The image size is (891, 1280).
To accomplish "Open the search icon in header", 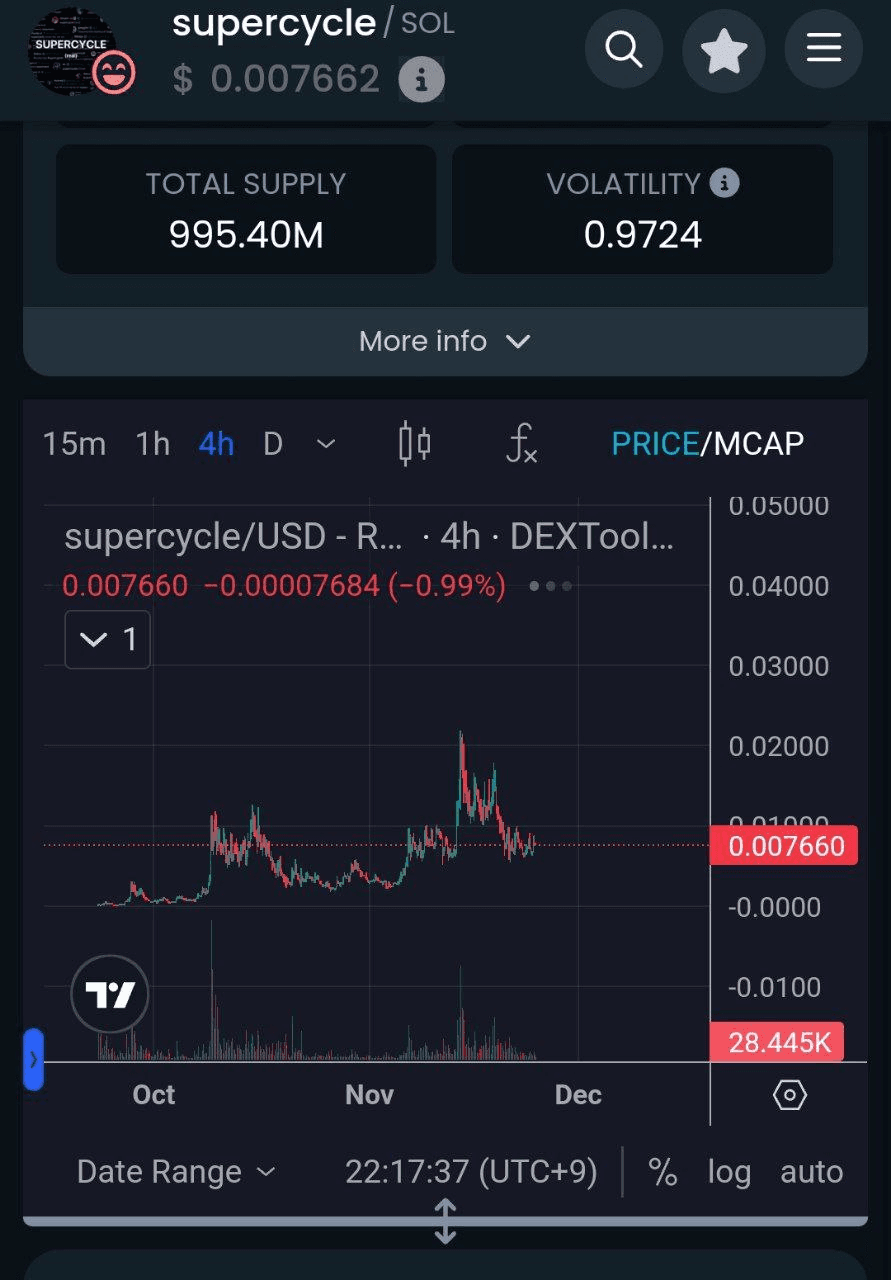I will 624,49.
